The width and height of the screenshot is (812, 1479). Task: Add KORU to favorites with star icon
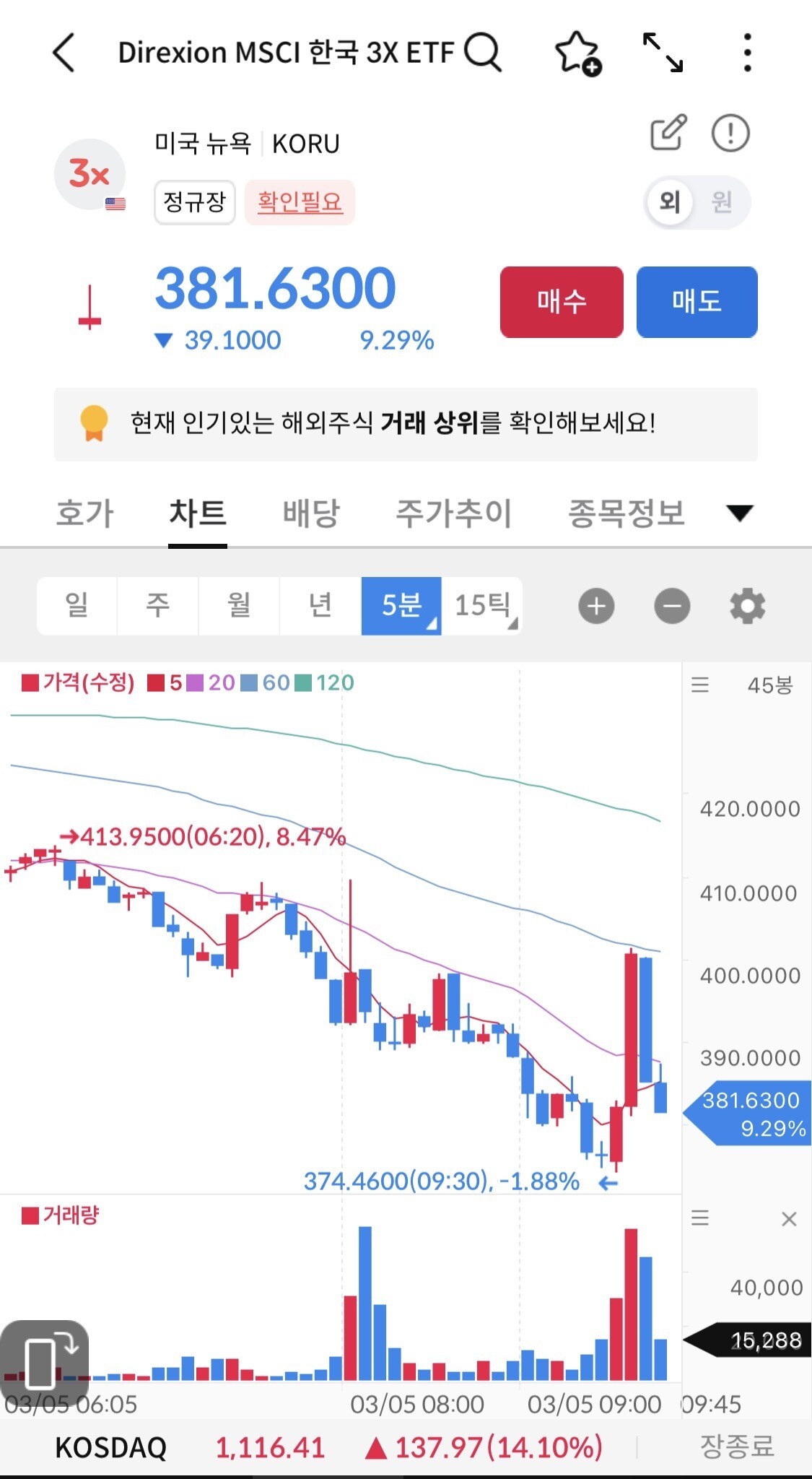tap(577, 53)
